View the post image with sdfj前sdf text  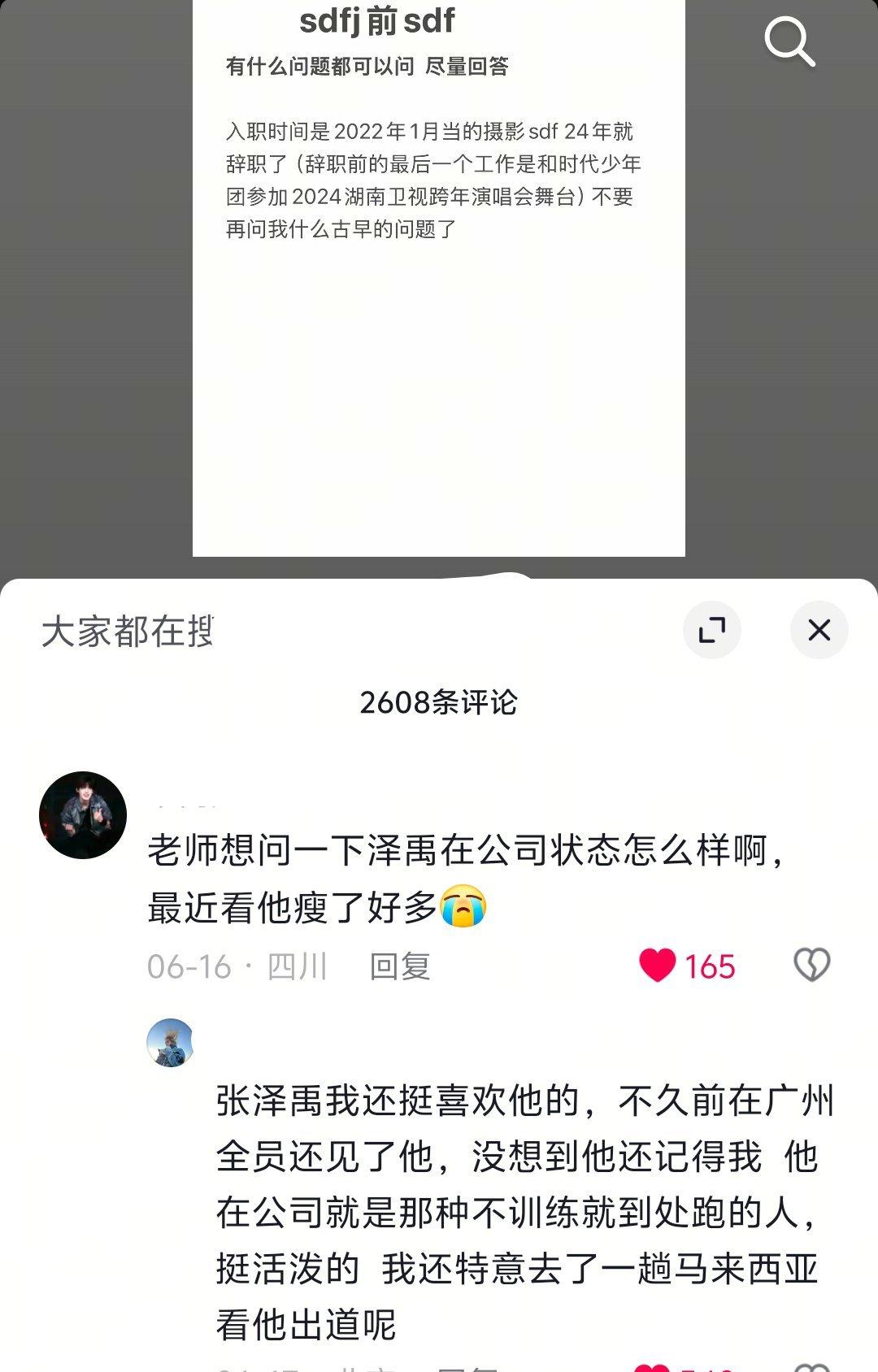coord(438,276)
